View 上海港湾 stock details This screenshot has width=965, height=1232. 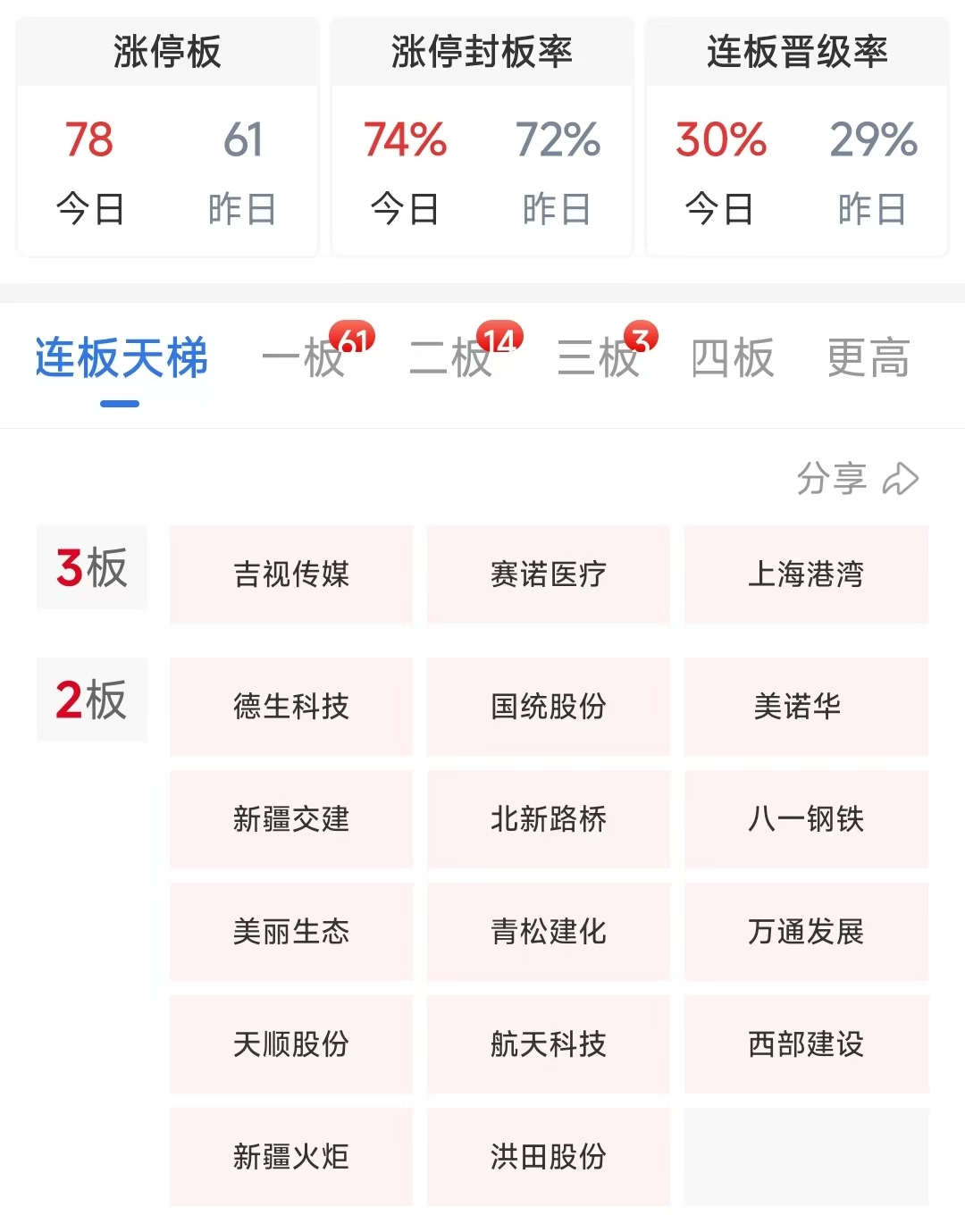(x=806, y=574)
